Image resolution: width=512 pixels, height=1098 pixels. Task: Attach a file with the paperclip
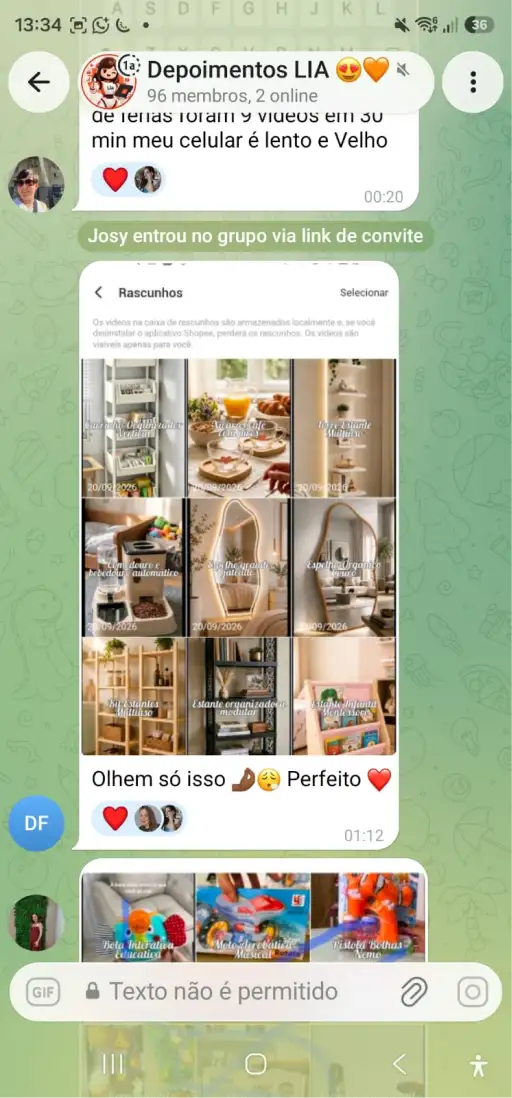point(413,992)
